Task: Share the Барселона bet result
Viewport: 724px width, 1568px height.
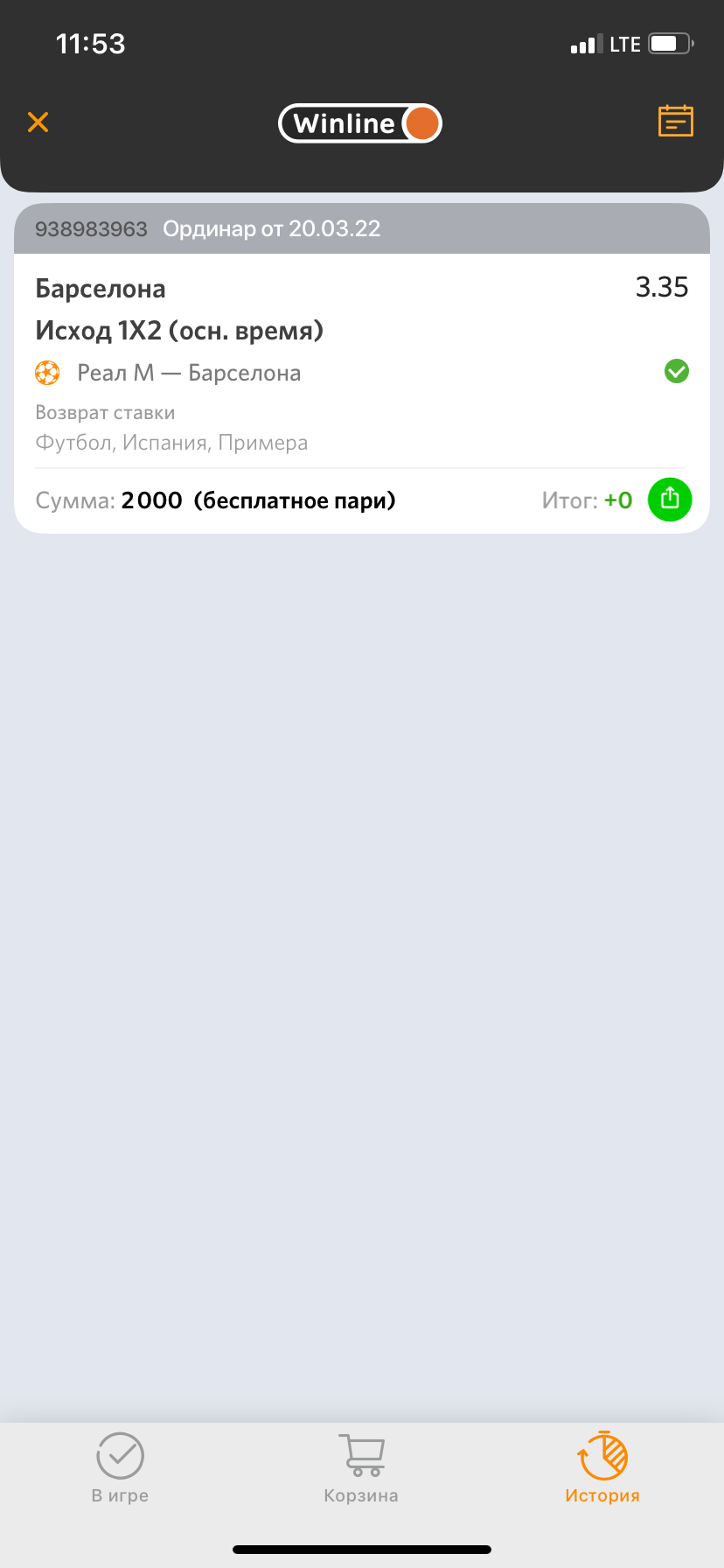Action: (670, 500)
